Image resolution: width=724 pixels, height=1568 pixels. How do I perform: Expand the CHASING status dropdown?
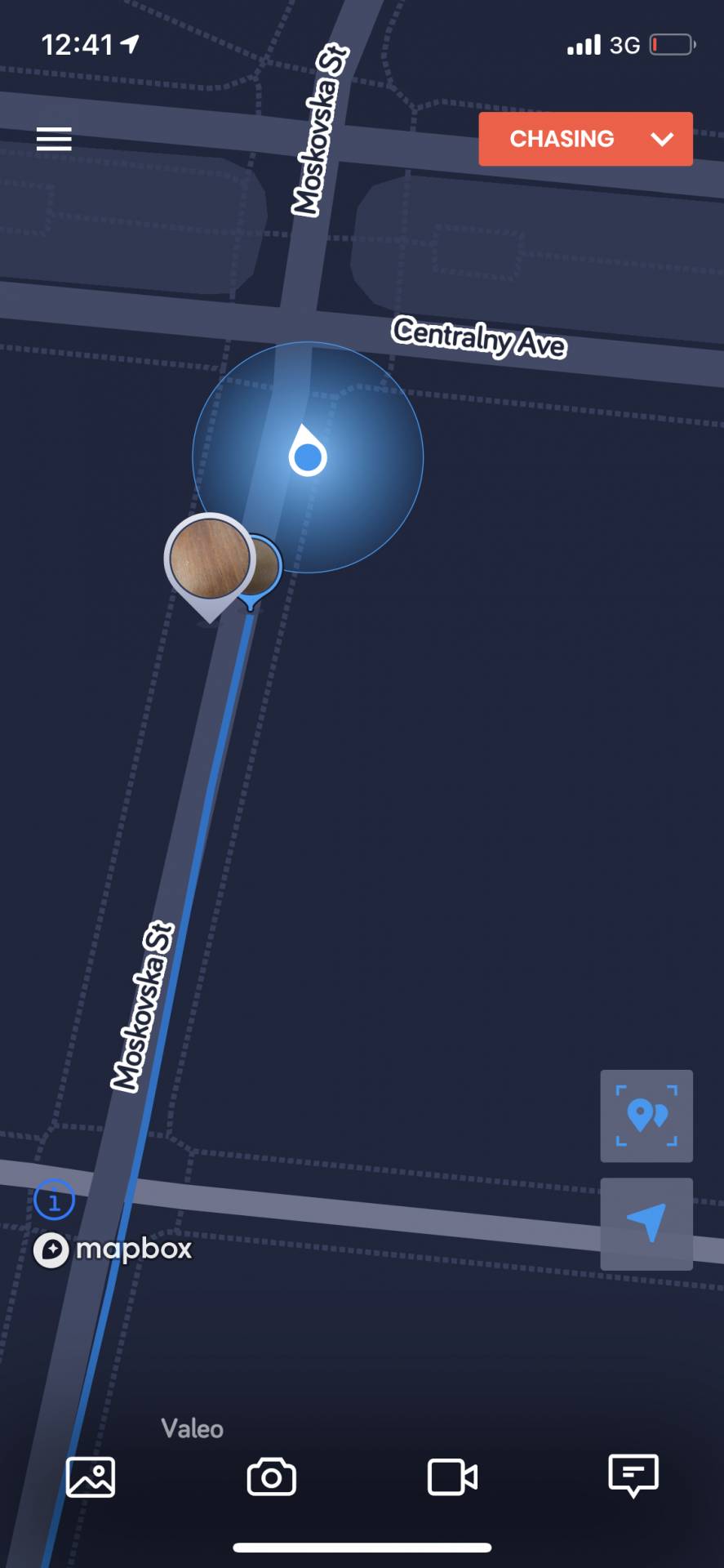585,139
